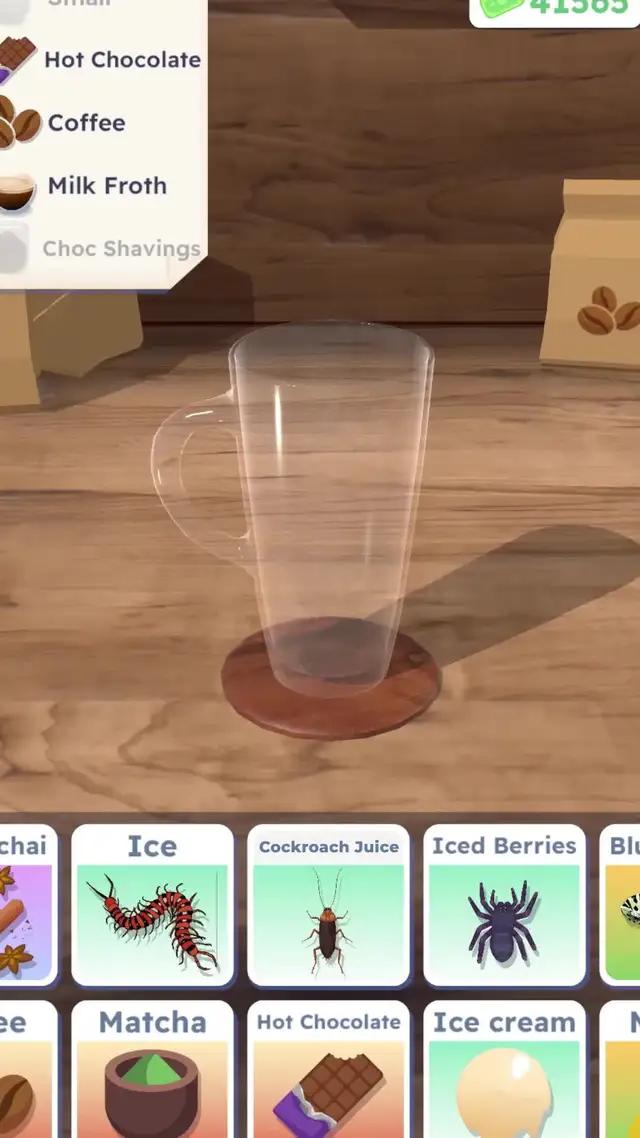This screenshot has height=1138, width=640.
Task: Add the Ice ingredient card
Action: [x=152, y=906]
